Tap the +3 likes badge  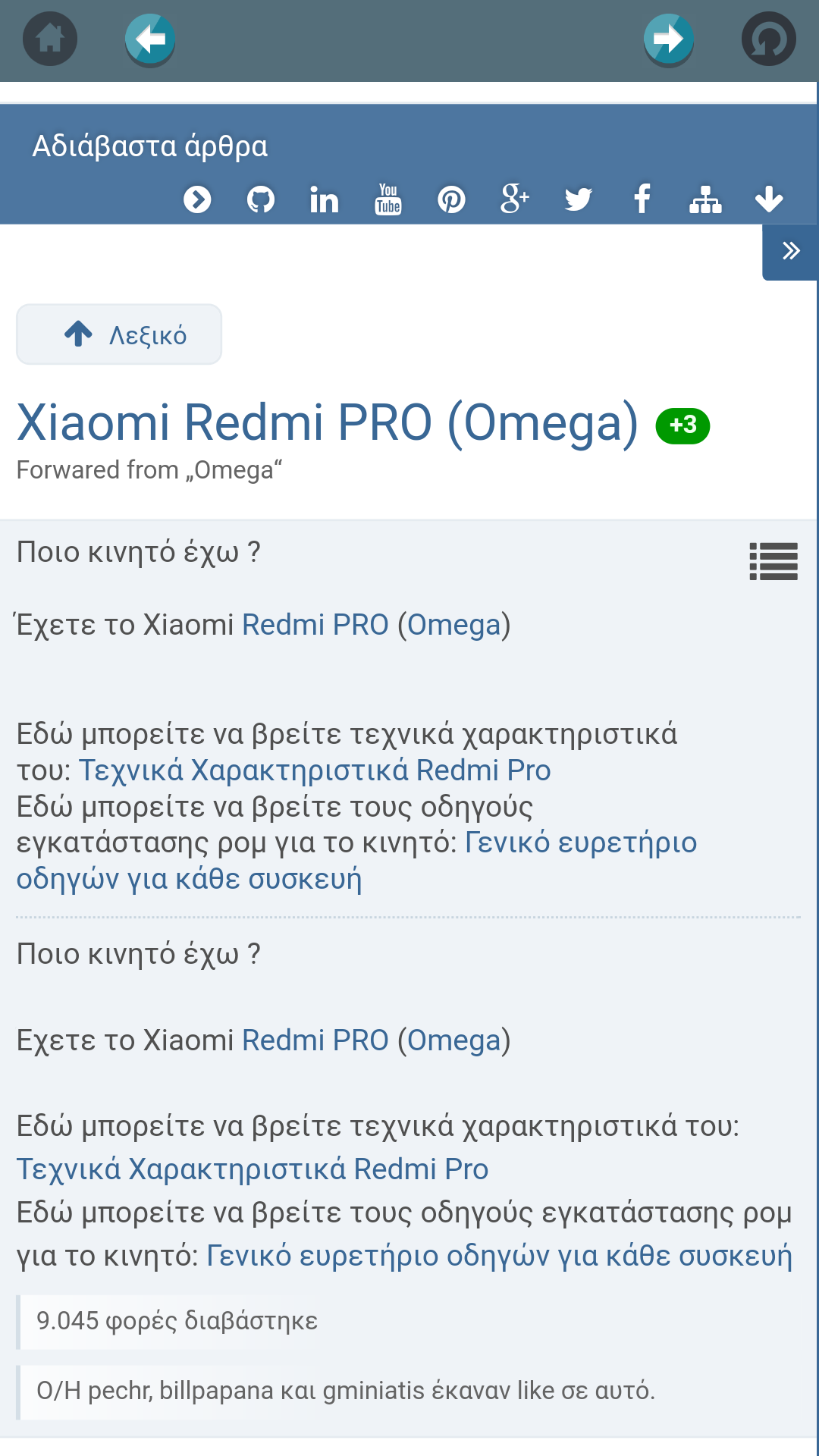682,425
